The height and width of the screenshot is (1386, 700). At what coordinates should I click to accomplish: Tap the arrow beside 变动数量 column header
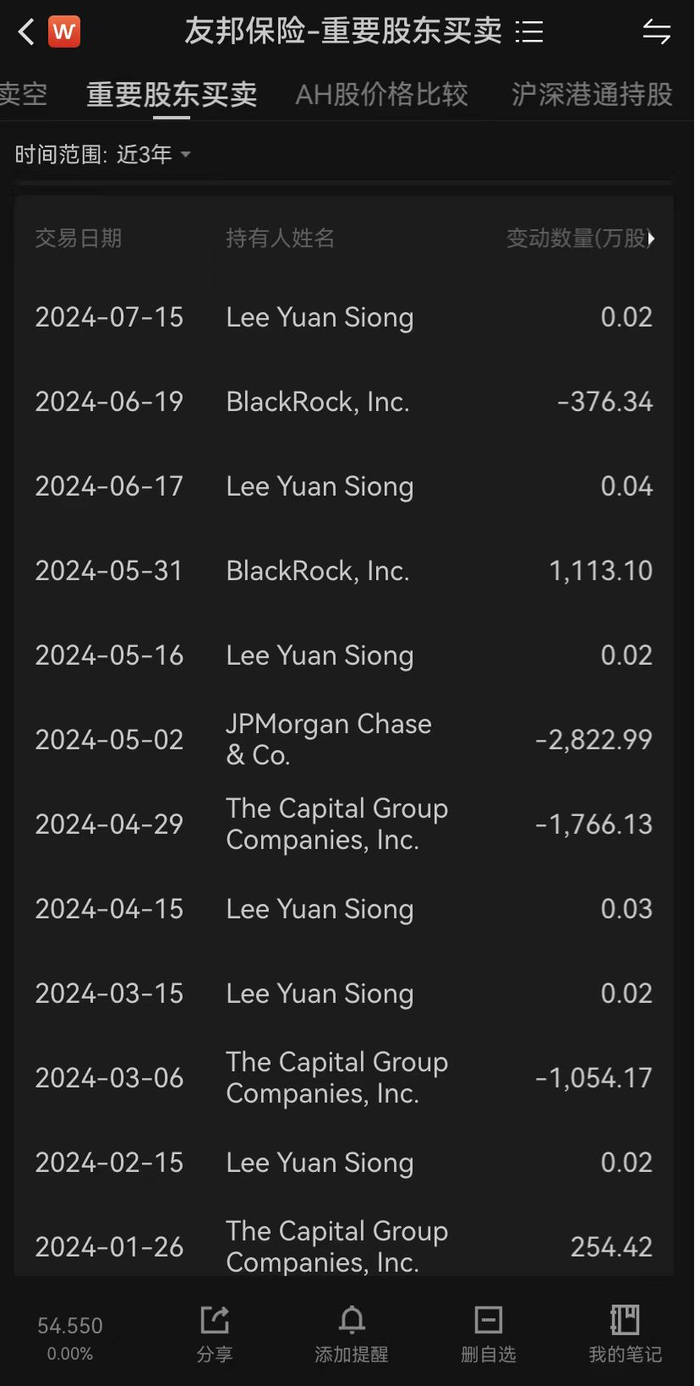(x=651, y=238)
